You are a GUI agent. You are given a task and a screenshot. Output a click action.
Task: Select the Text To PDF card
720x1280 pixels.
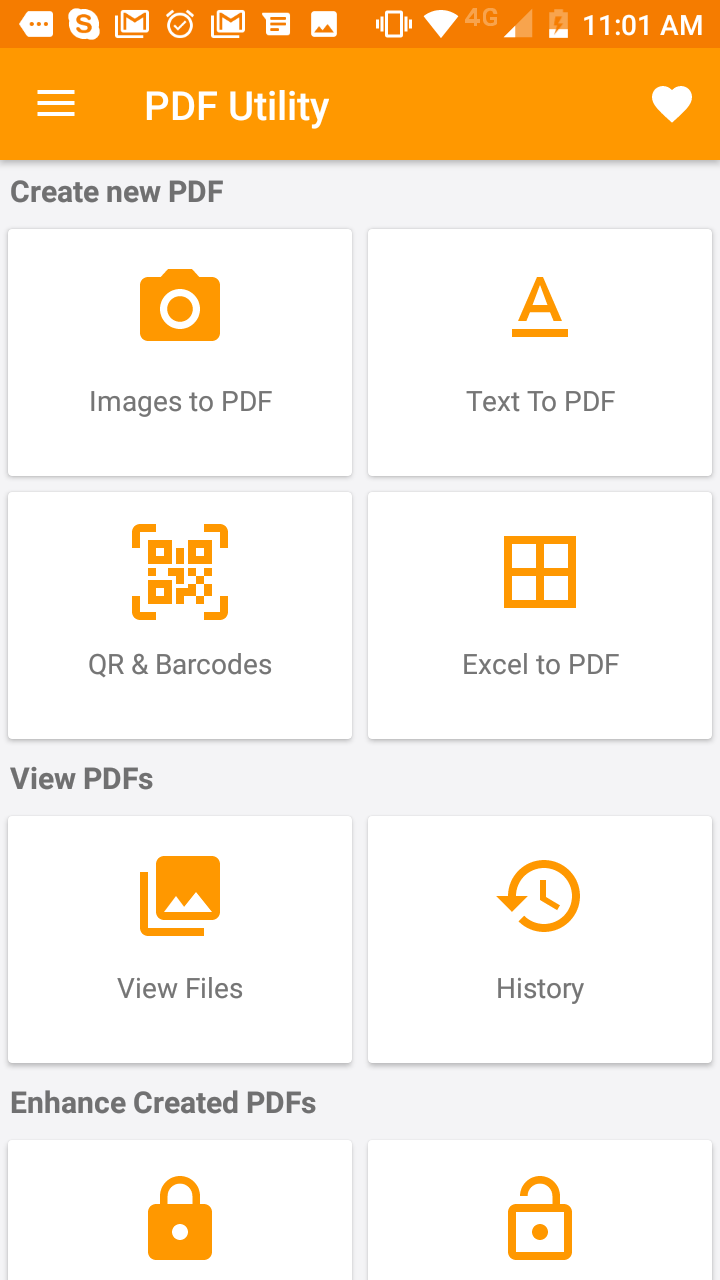point(540,352)
